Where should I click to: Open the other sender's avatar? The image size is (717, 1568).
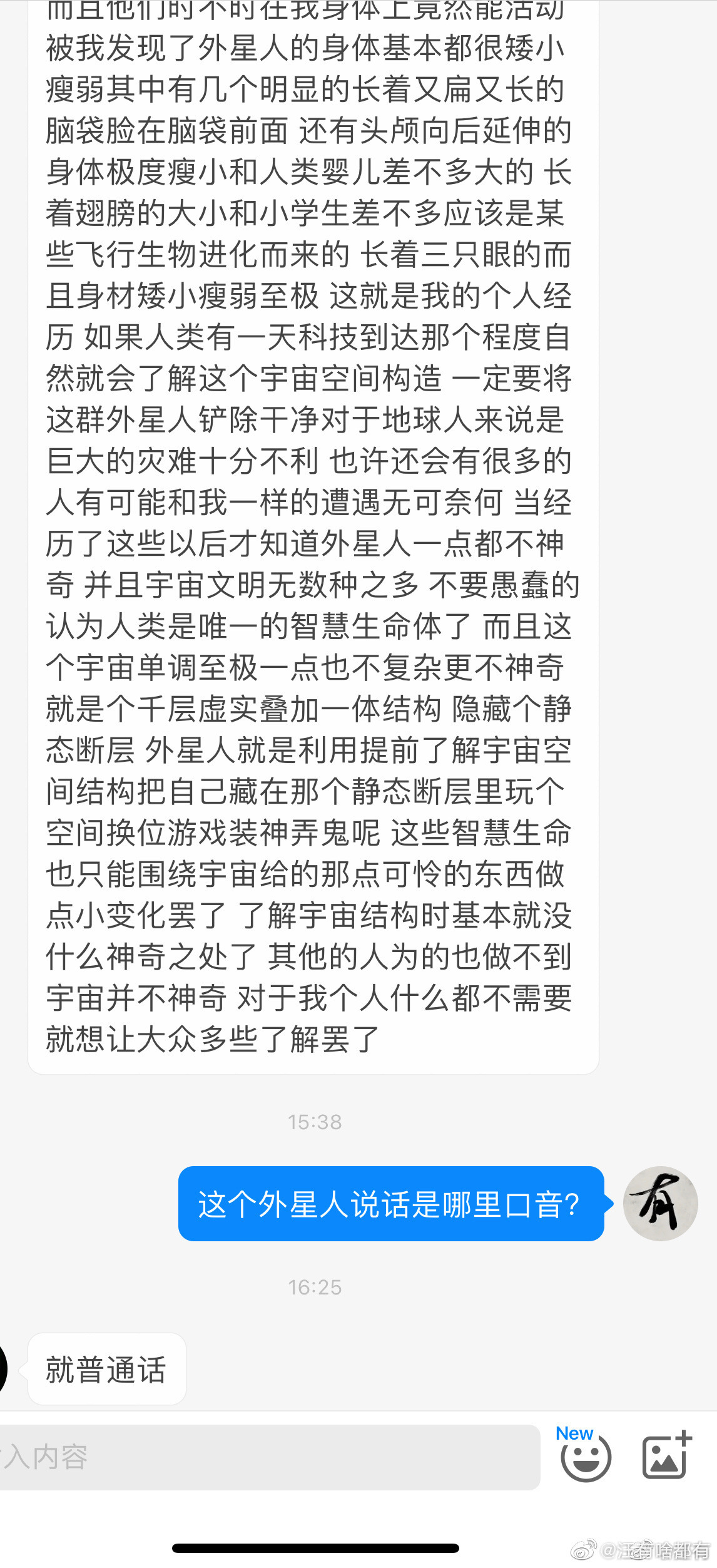[x=3, y=1368]
